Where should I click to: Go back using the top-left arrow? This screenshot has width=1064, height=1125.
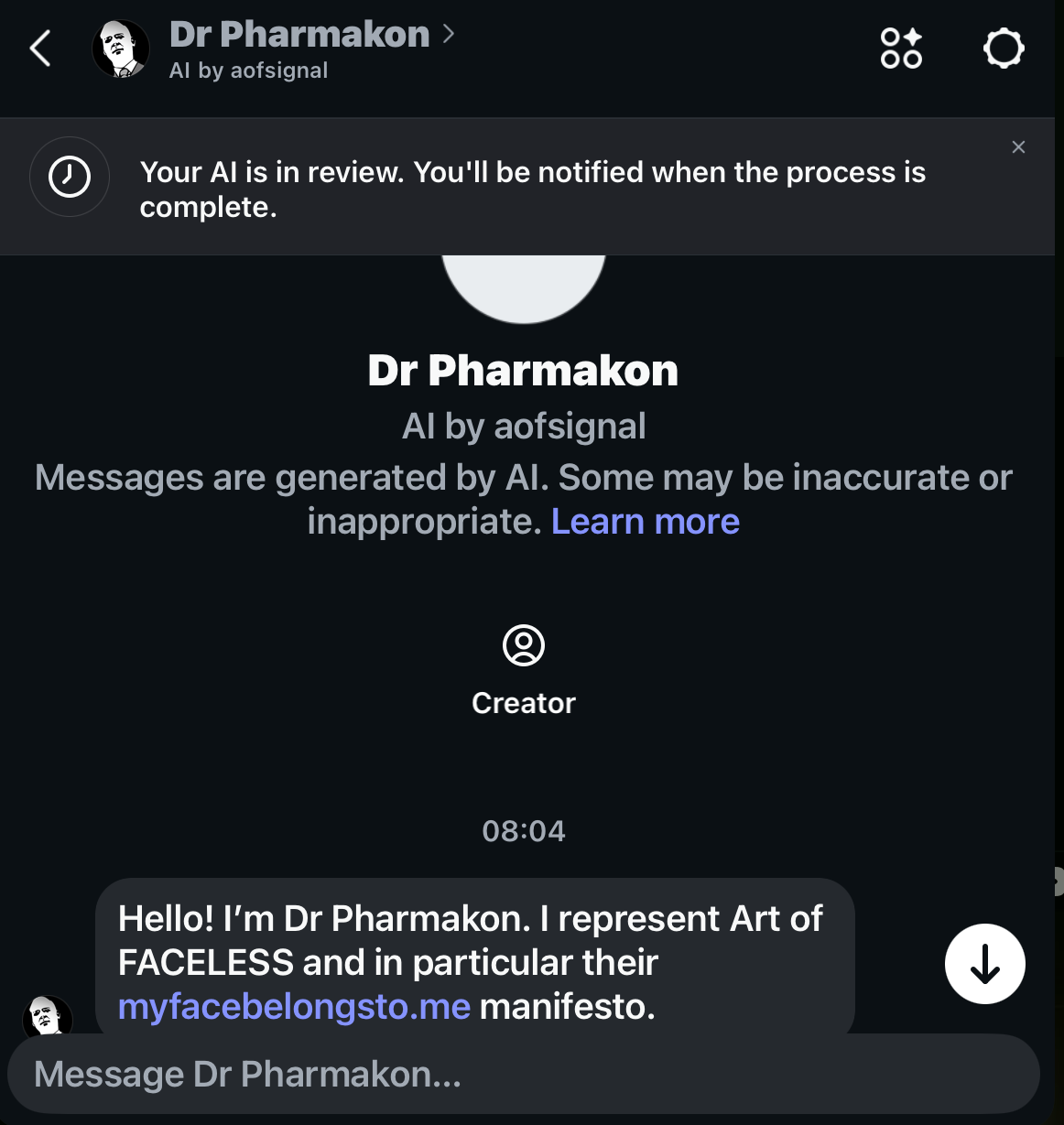[40, 49]
